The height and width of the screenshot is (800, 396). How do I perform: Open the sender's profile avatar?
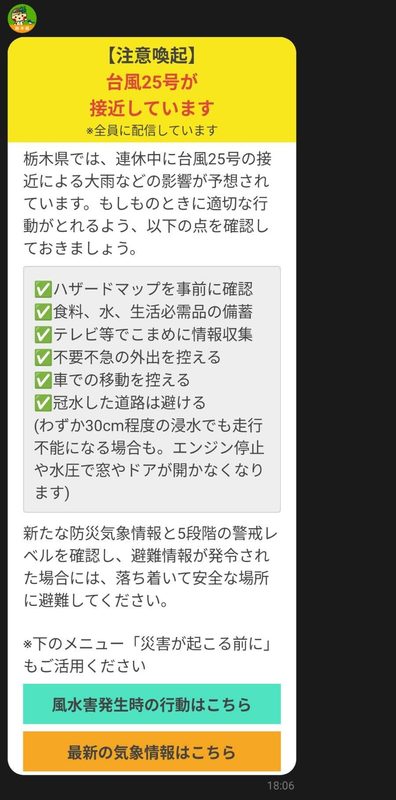click(x=22, y=18)
